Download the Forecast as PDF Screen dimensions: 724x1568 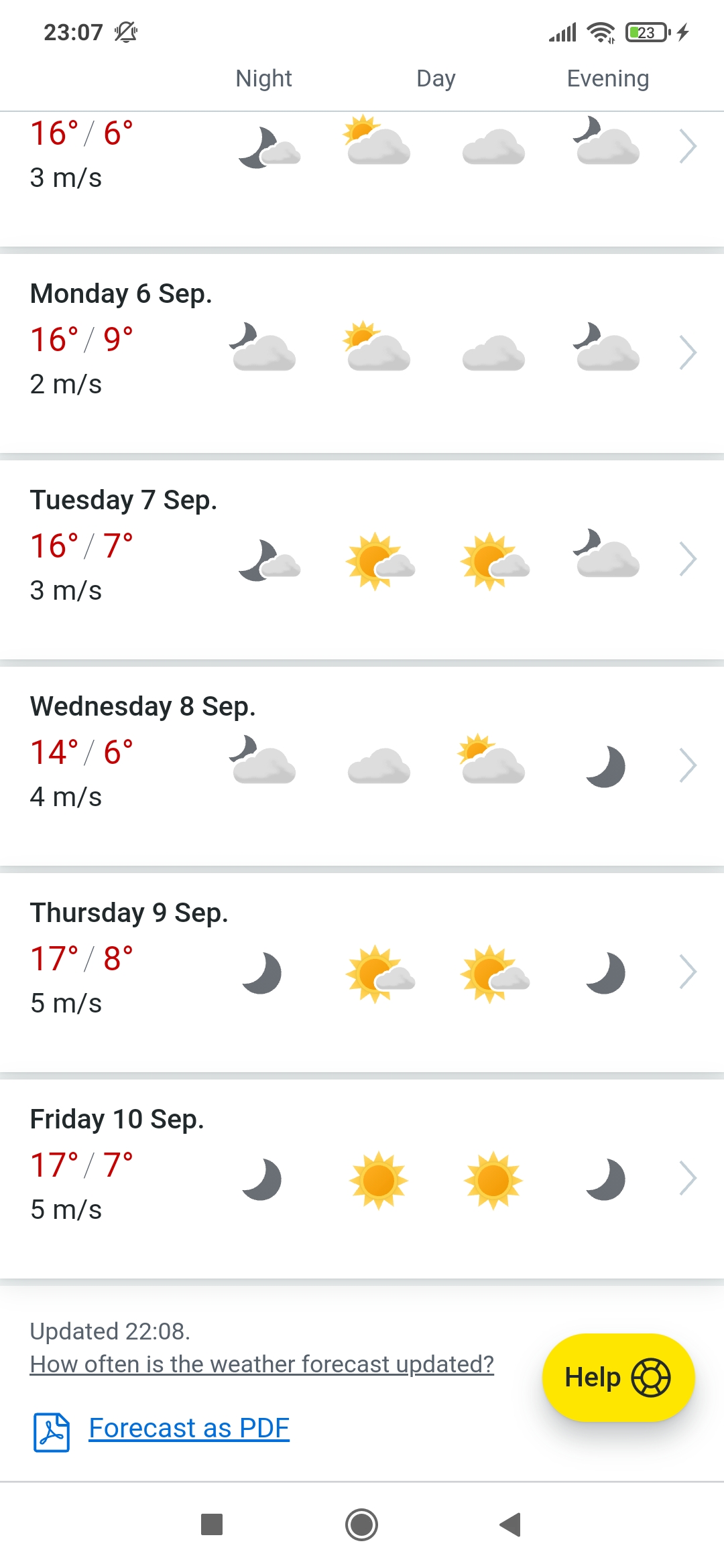(x=188, y=1429)
